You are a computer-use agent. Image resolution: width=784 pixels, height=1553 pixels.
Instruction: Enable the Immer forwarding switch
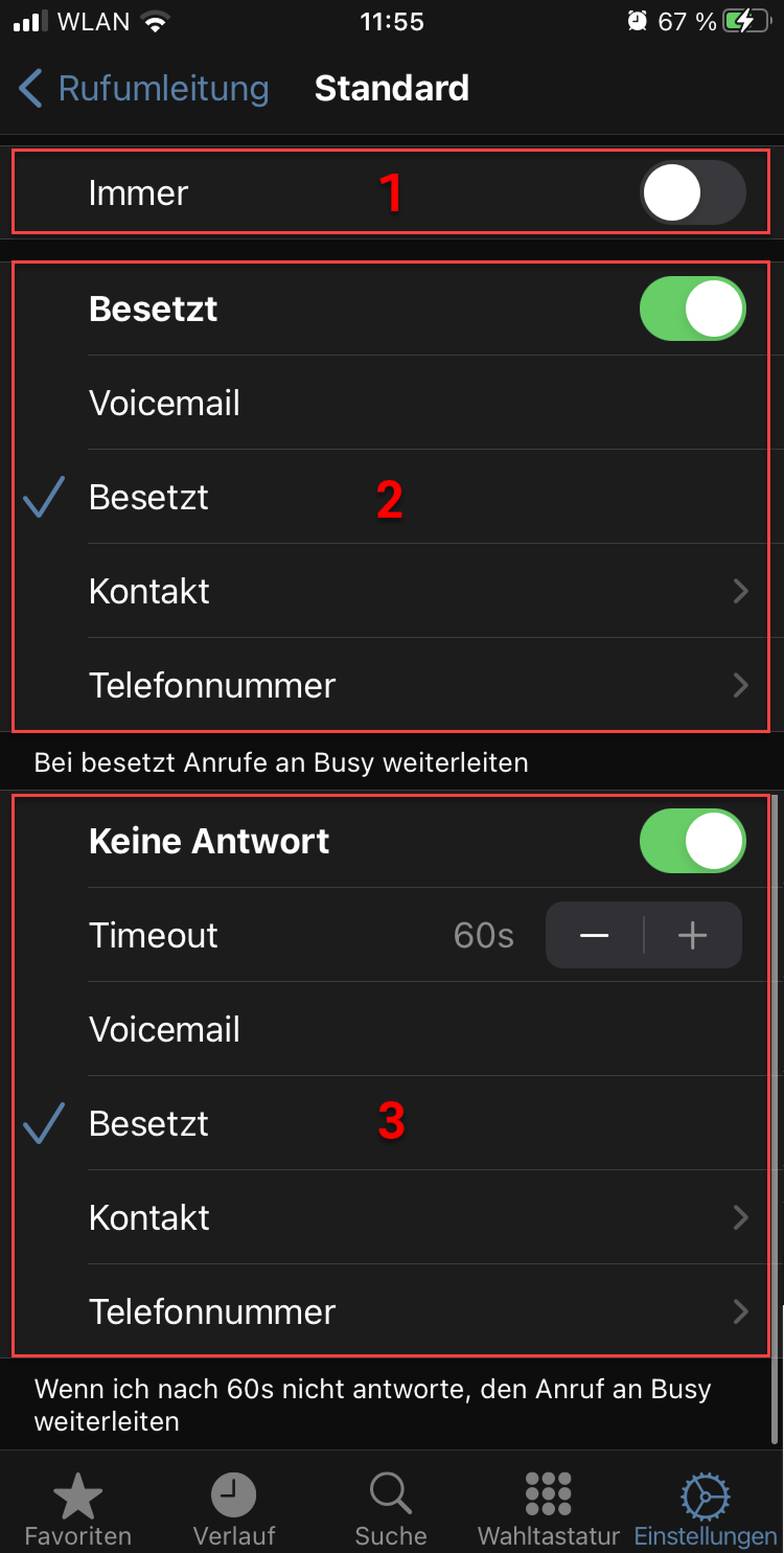click(x=692, y=193)
